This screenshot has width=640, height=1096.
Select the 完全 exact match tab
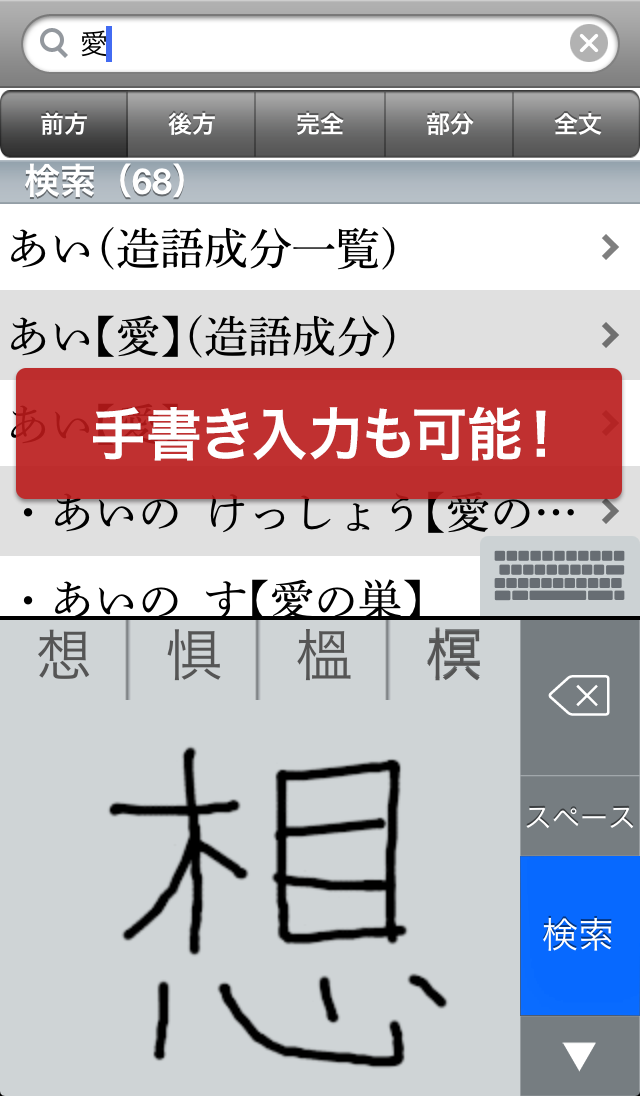point(320,124)
